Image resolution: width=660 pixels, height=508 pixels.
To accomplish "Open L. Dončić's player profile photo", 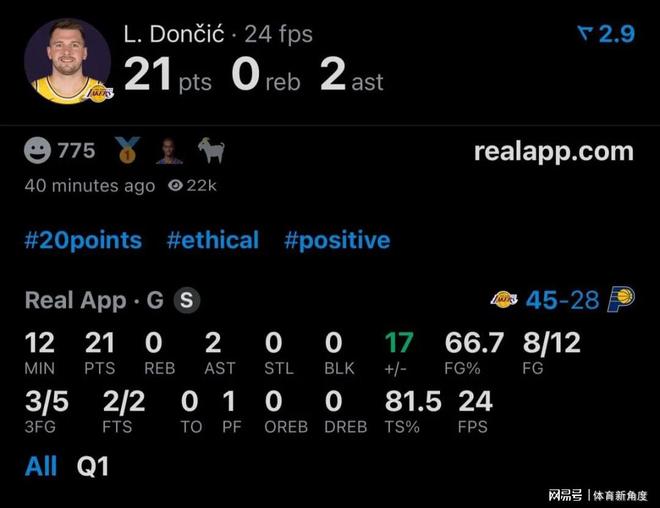I will tap(67, 60).
